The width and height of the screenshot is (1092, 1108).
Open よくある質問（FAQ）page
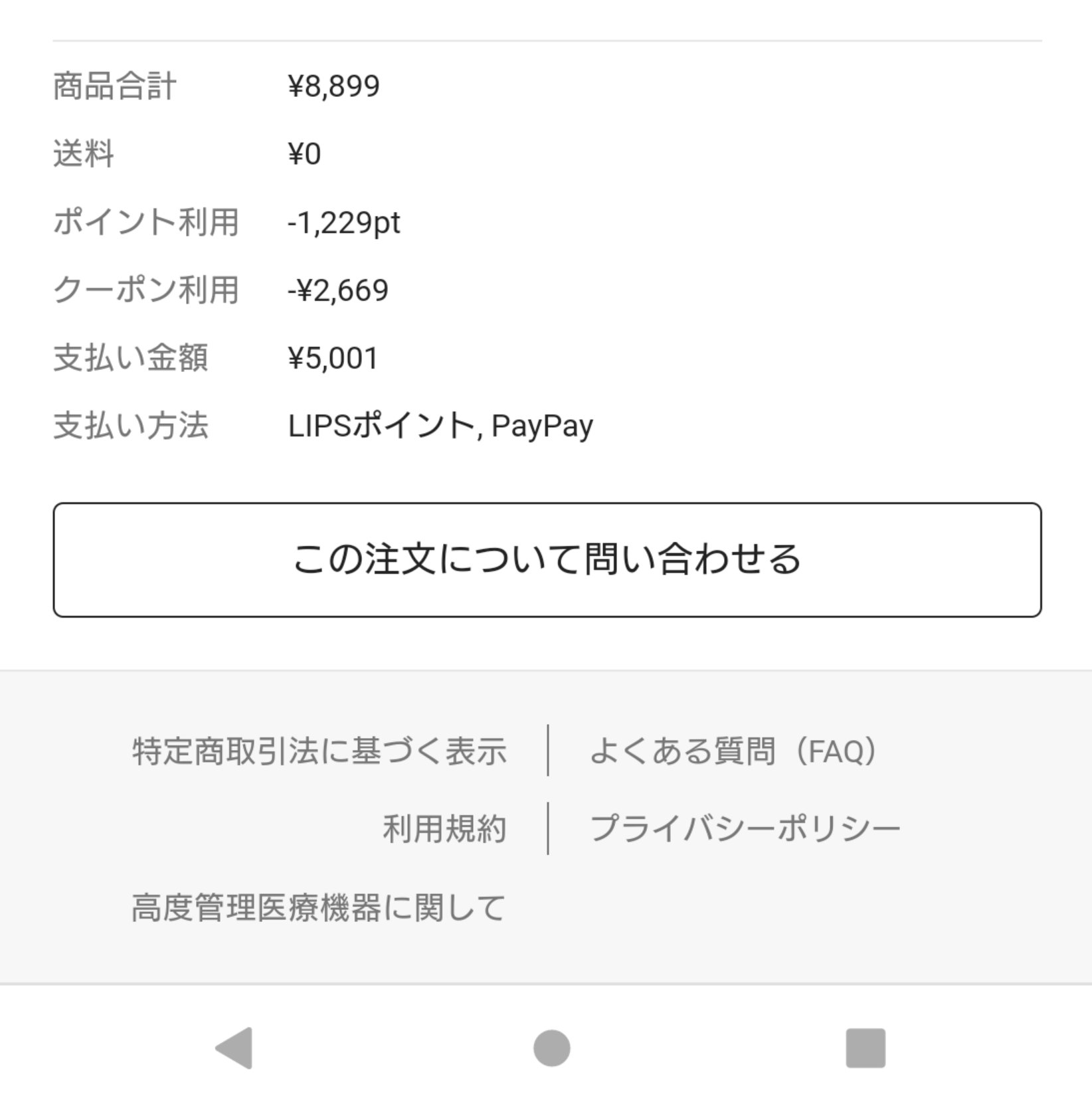click(733, 751)
